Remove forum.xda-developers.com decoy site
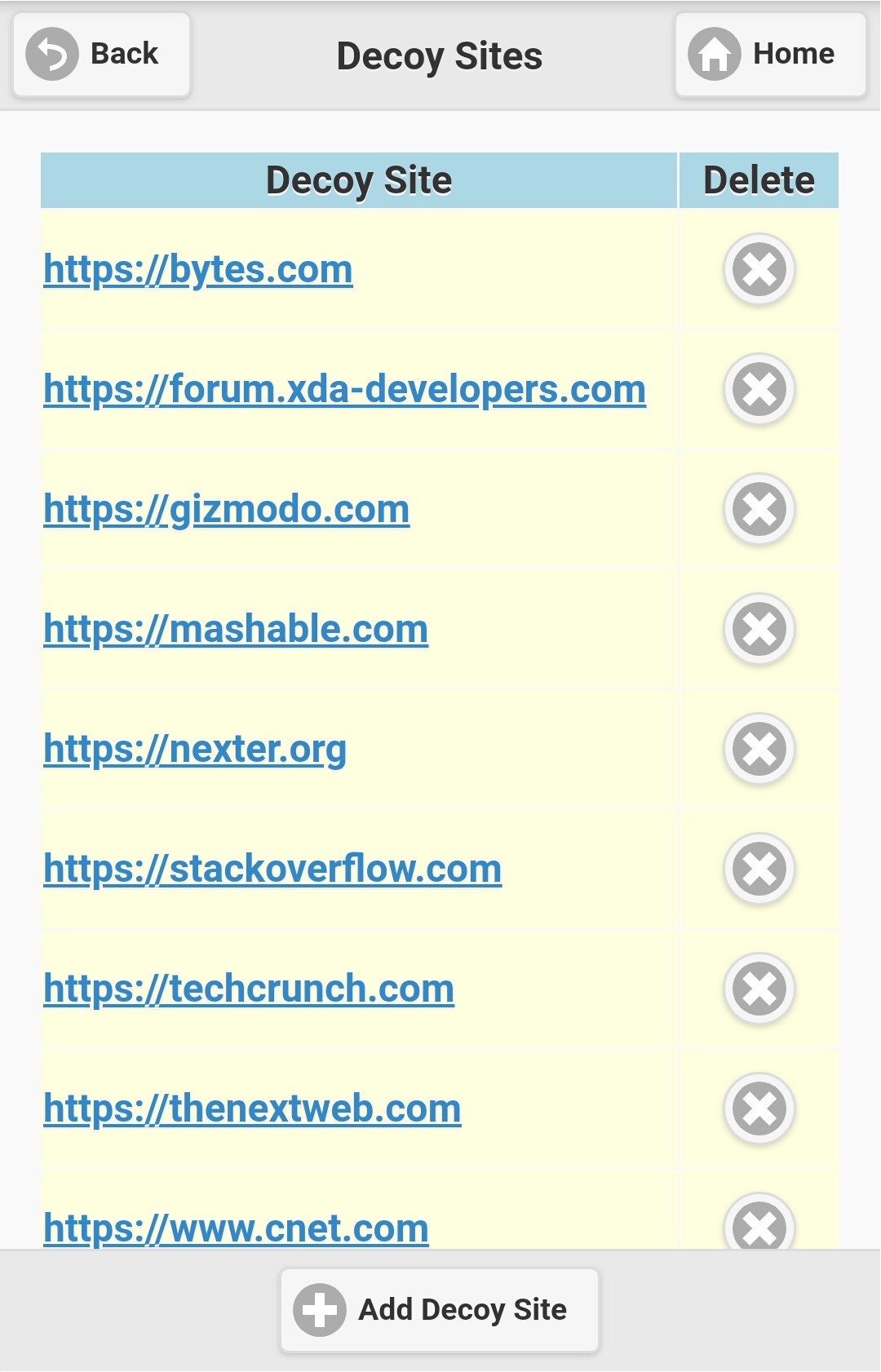The height and width of the screenshot is (1372, 881). tap(759, 389)
